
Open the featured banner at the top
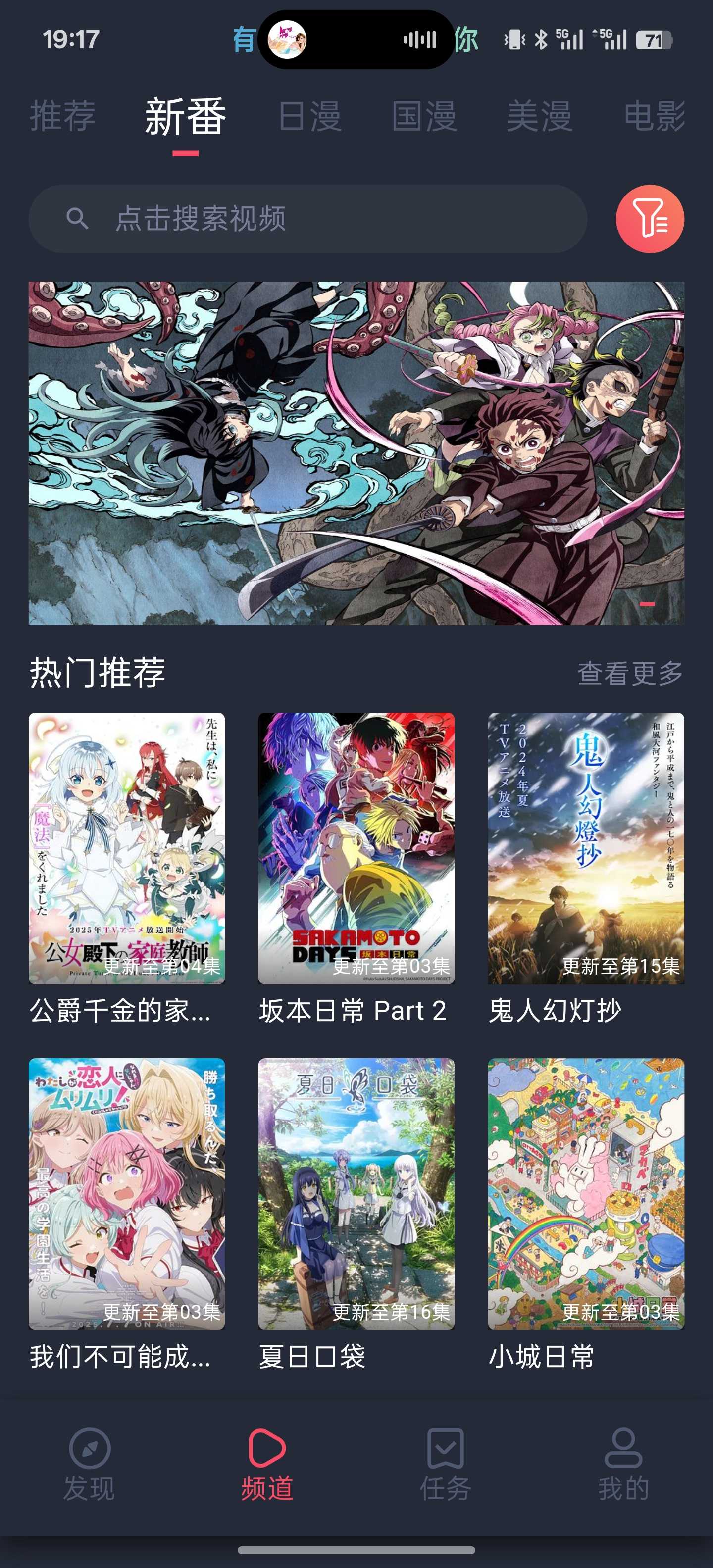pyautogui.click(x=356, y=453)
